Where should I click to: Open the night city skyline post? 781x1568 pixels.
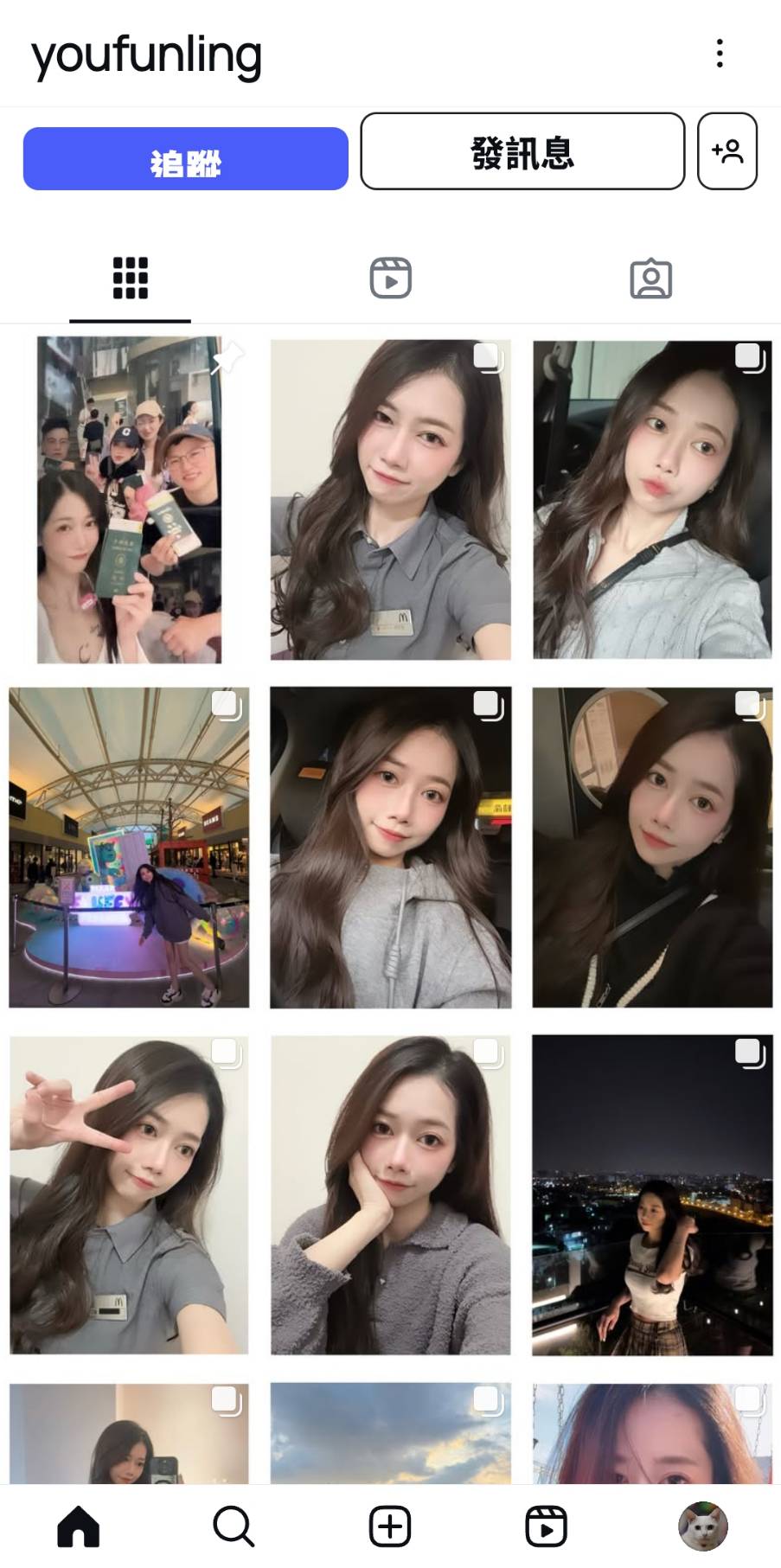tap(651, 1194)
